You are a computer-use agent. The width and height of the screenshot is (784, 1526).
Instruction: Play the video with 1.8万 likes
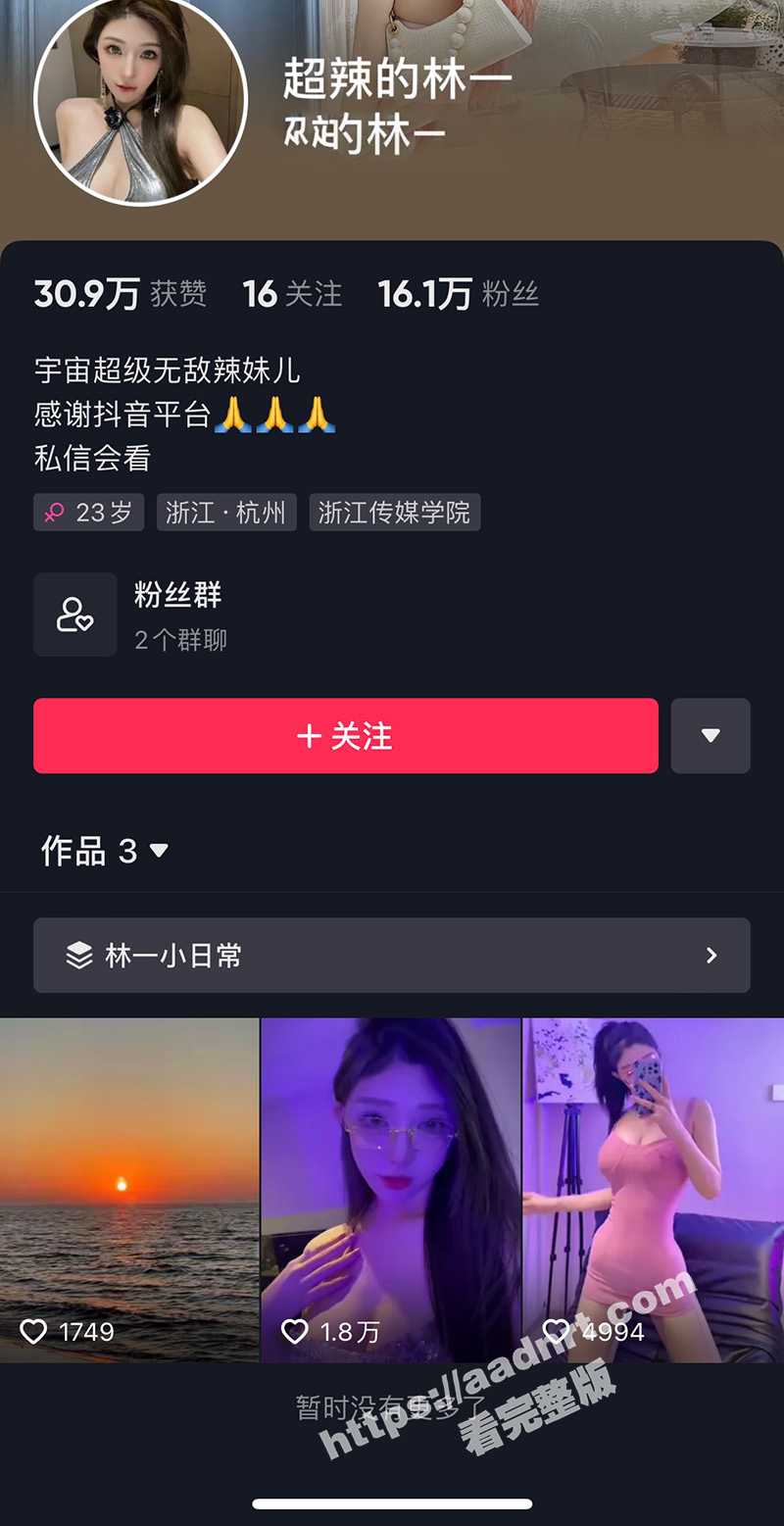pos(390,1189)
